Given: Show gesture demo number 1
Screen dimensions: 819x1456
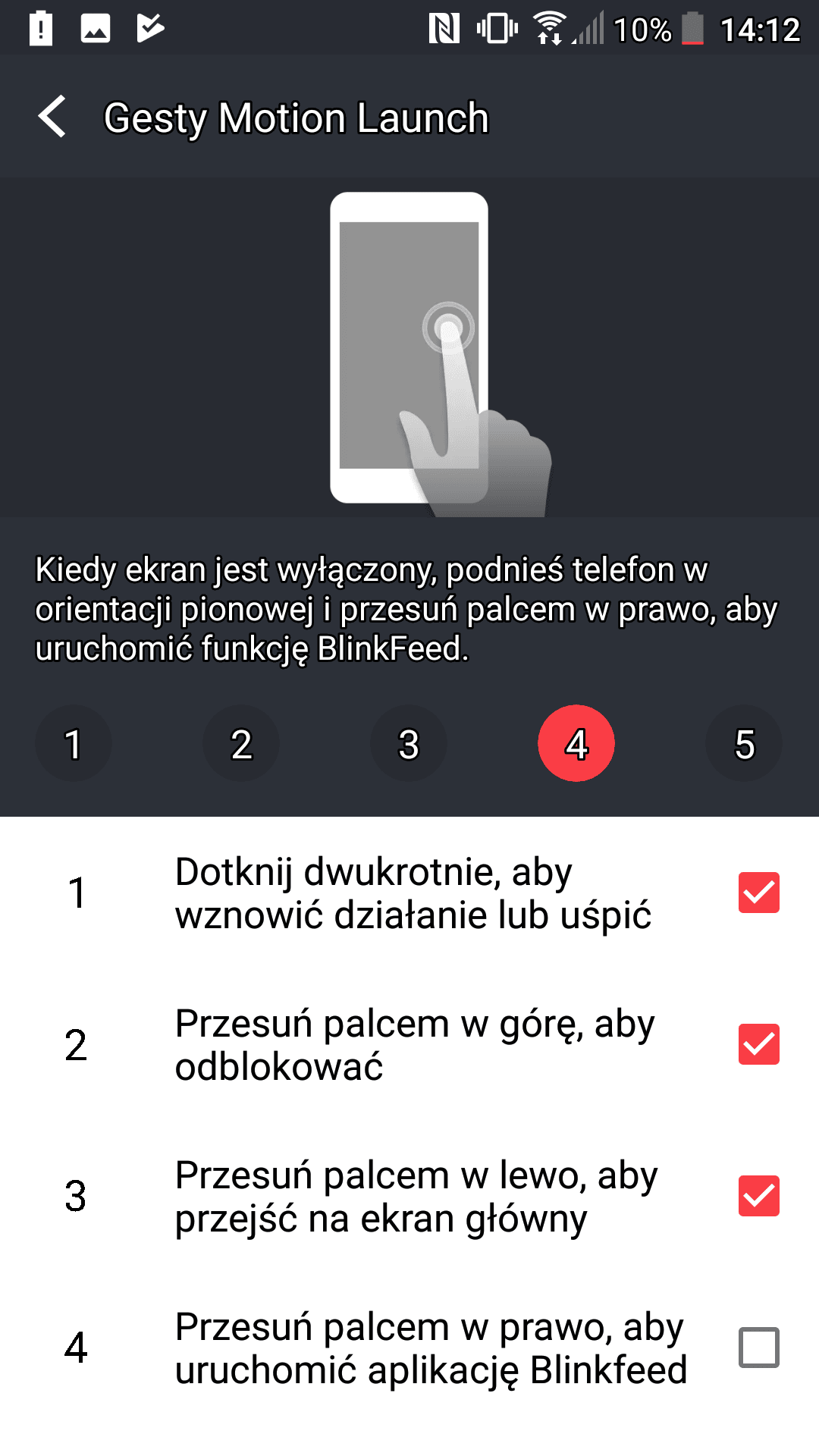Looking at the screenshot, I should [x=74, y=743].
